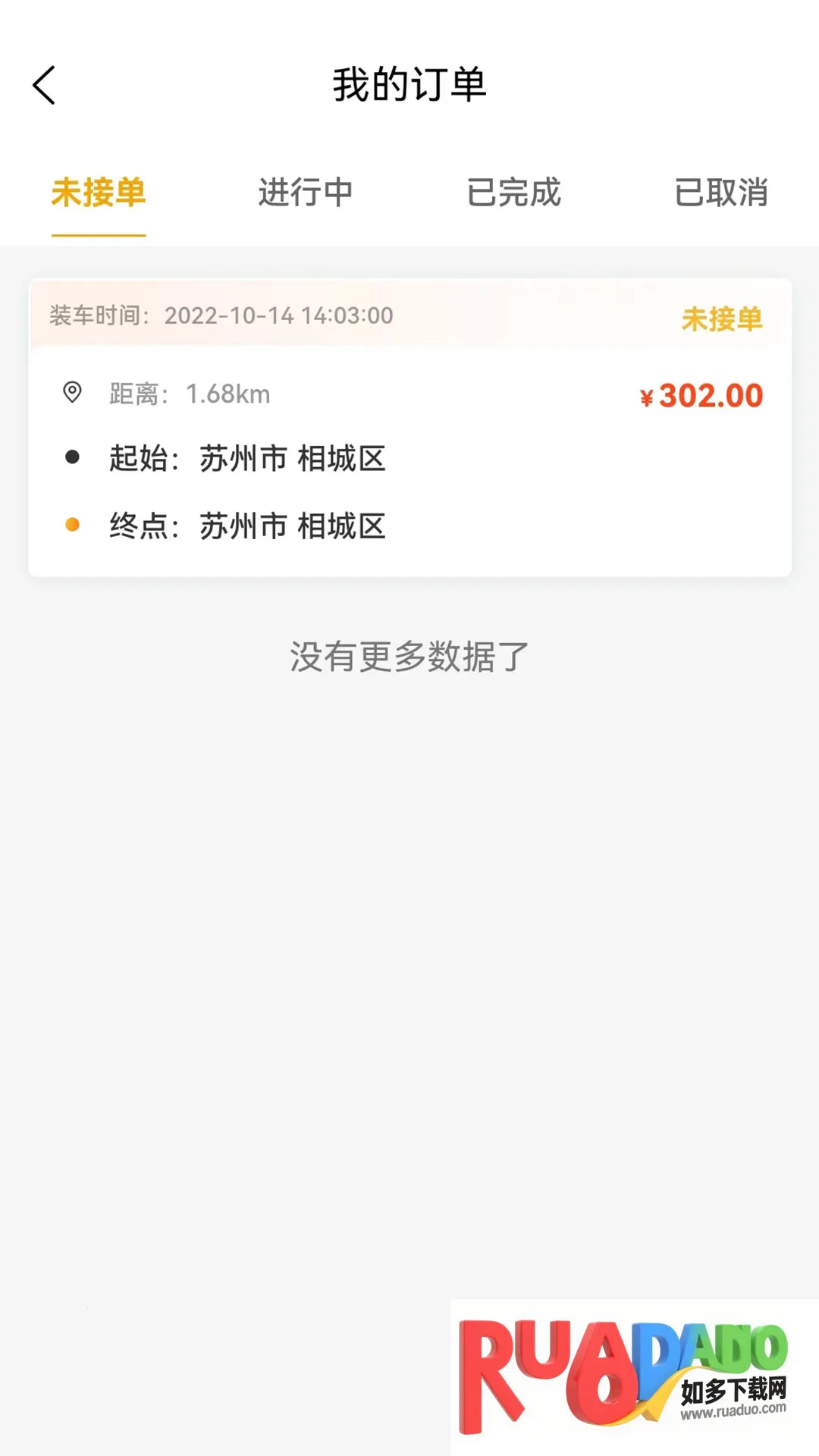Screen dimensions: 819x1456
Task: Select the 未接单 tab
Action: click(99, 193)
